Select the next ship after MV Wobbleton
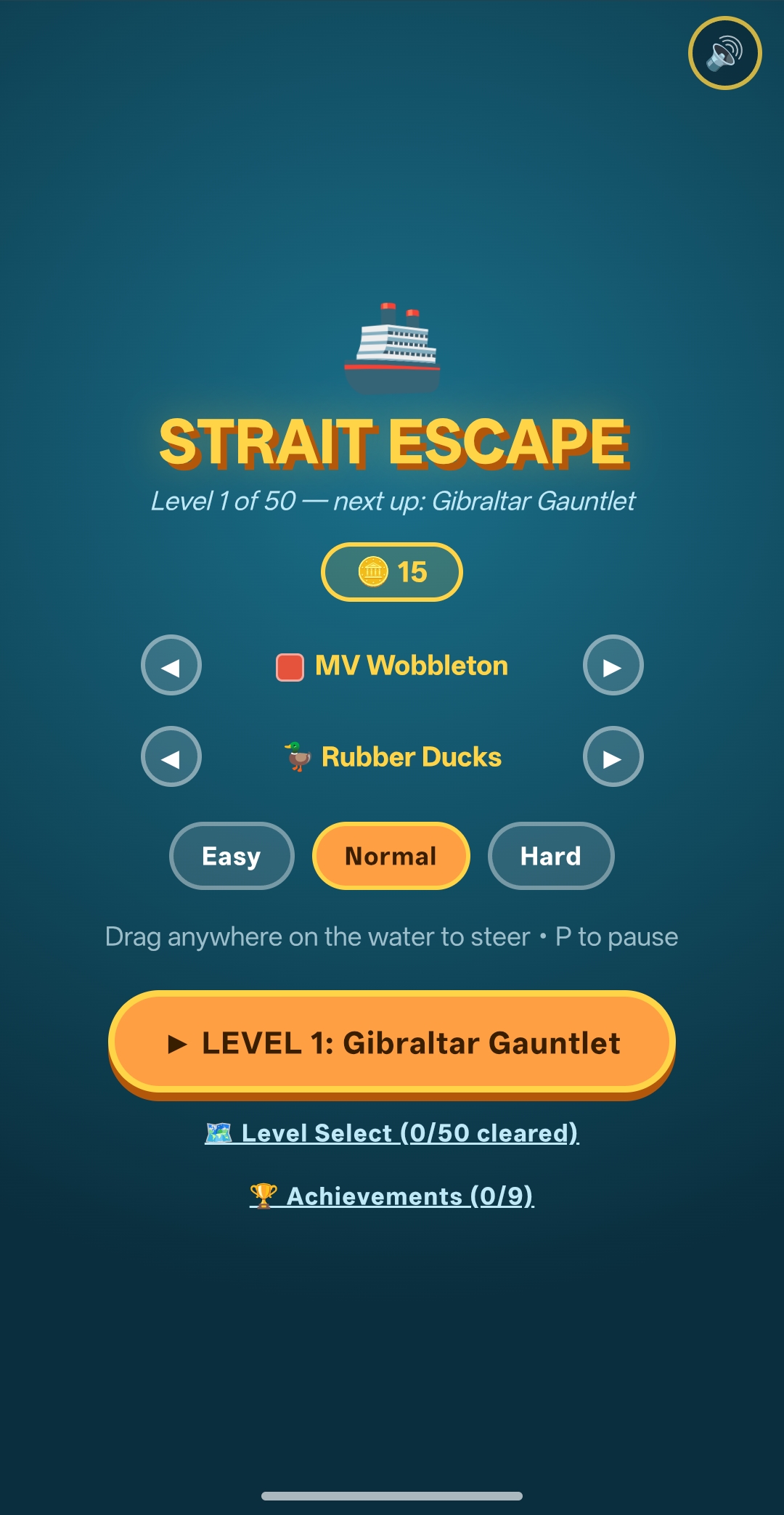Screen dimensions: 784x1515 [x=613, y=665]
